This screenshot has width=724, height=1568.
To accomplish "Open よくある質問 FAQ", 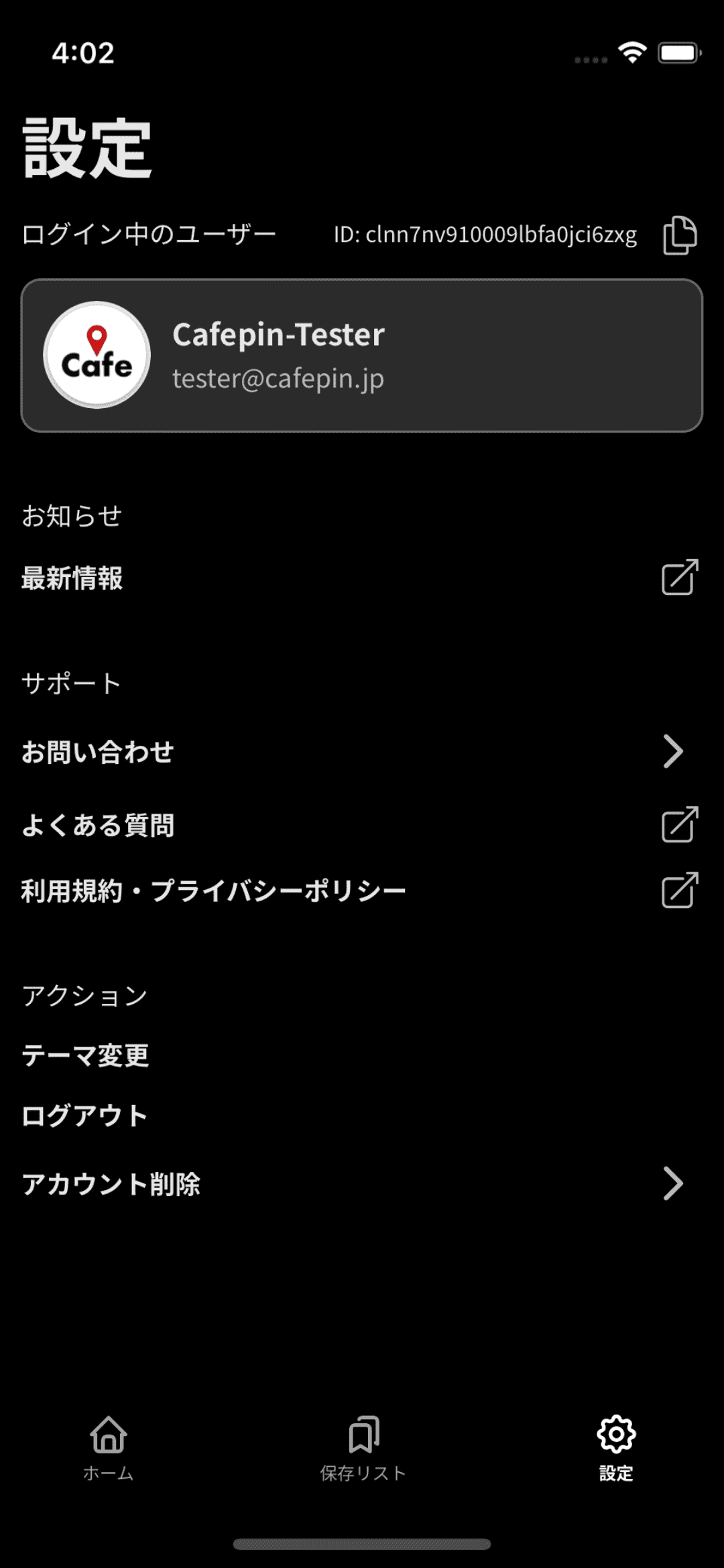I will pos(362,825).
